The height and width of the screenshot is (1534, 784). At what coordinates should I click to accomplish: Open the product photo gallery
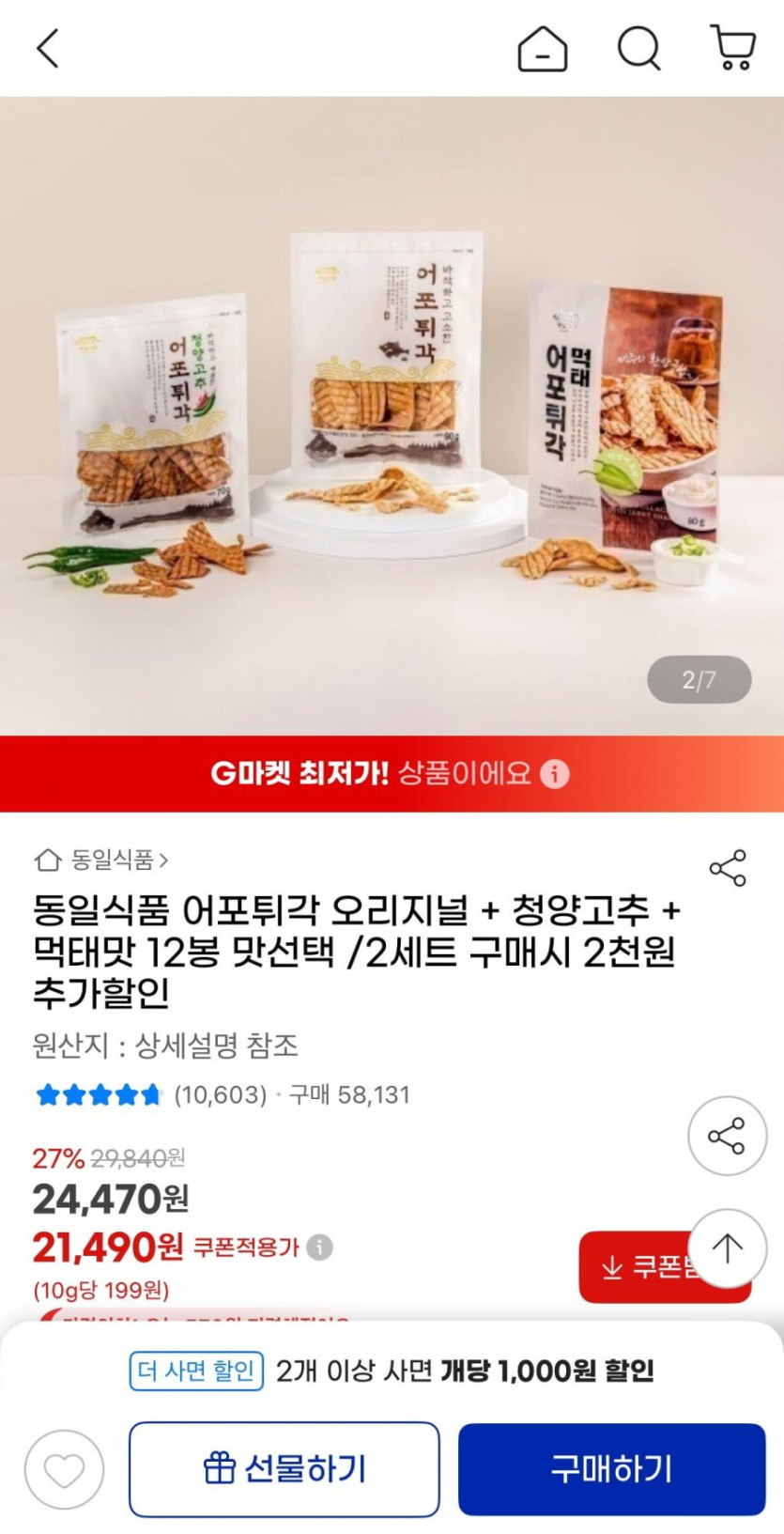click(x=392, y=415)
